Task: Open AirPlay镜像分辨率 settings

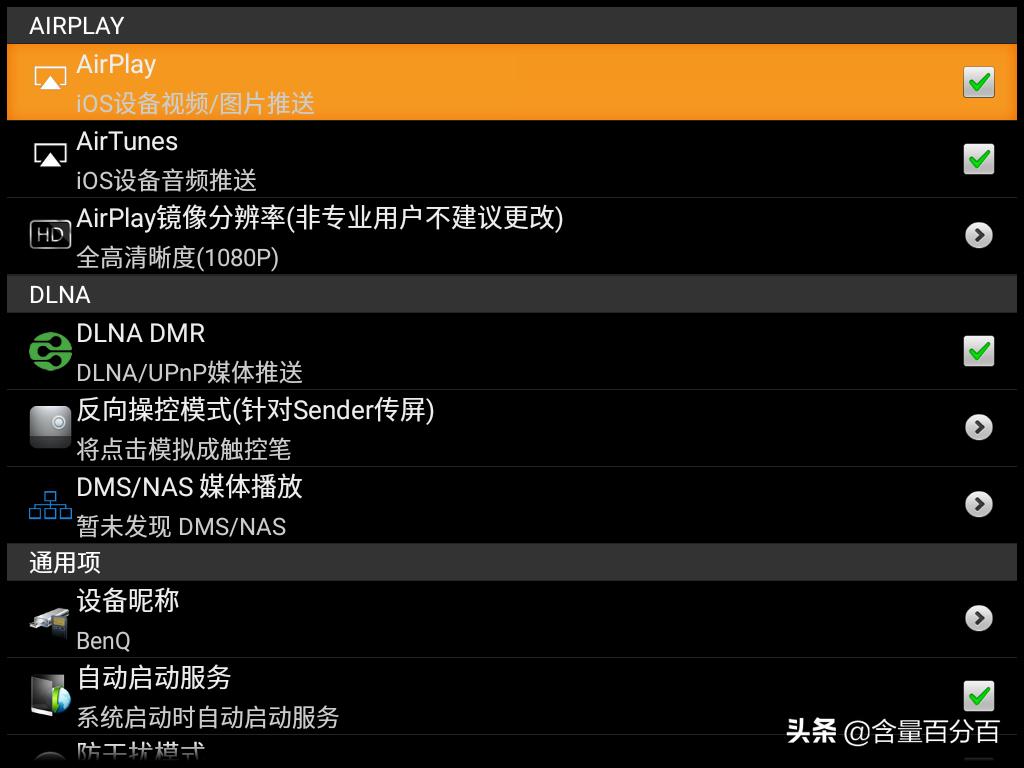Action: (x=978, y=235)
